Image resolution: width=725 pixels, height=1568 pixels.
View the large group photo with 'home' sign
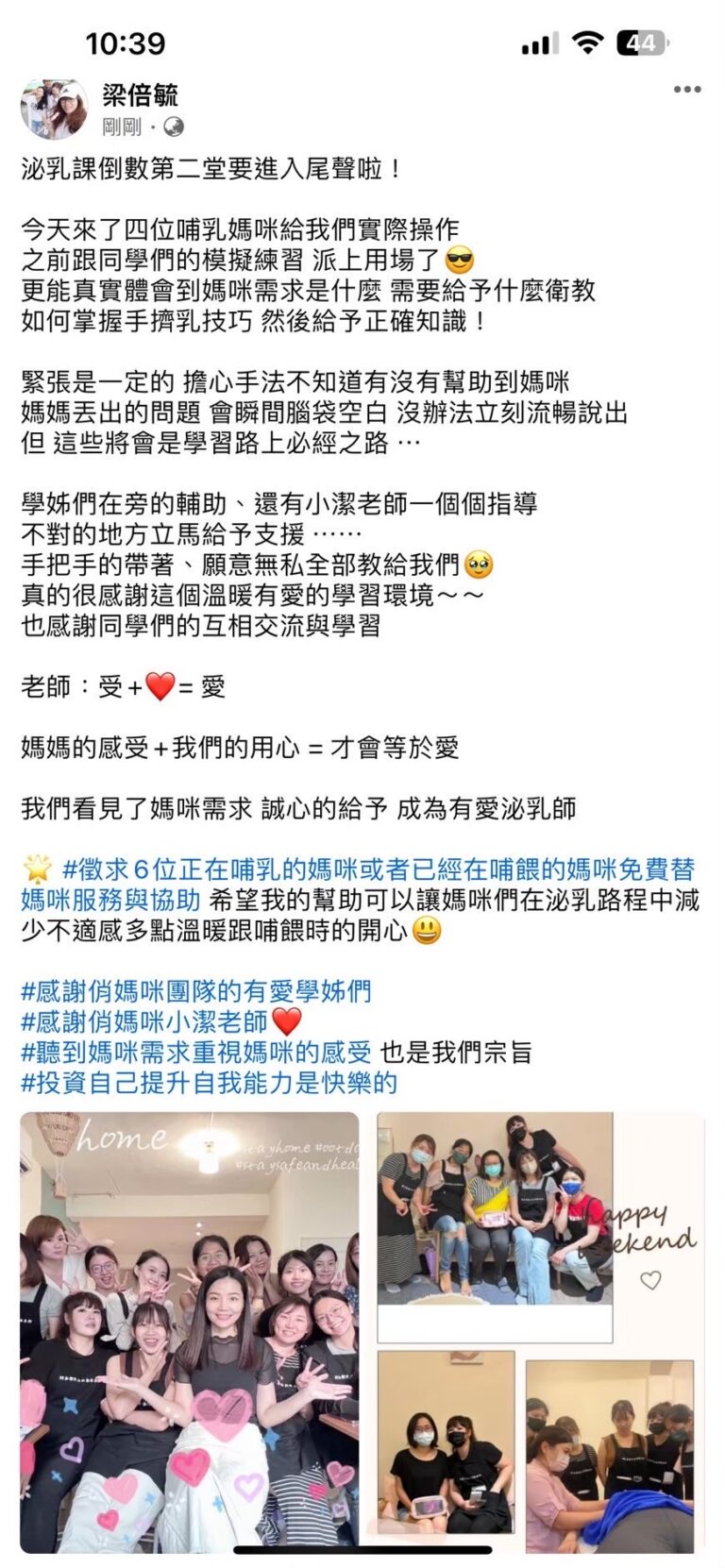189,1331
